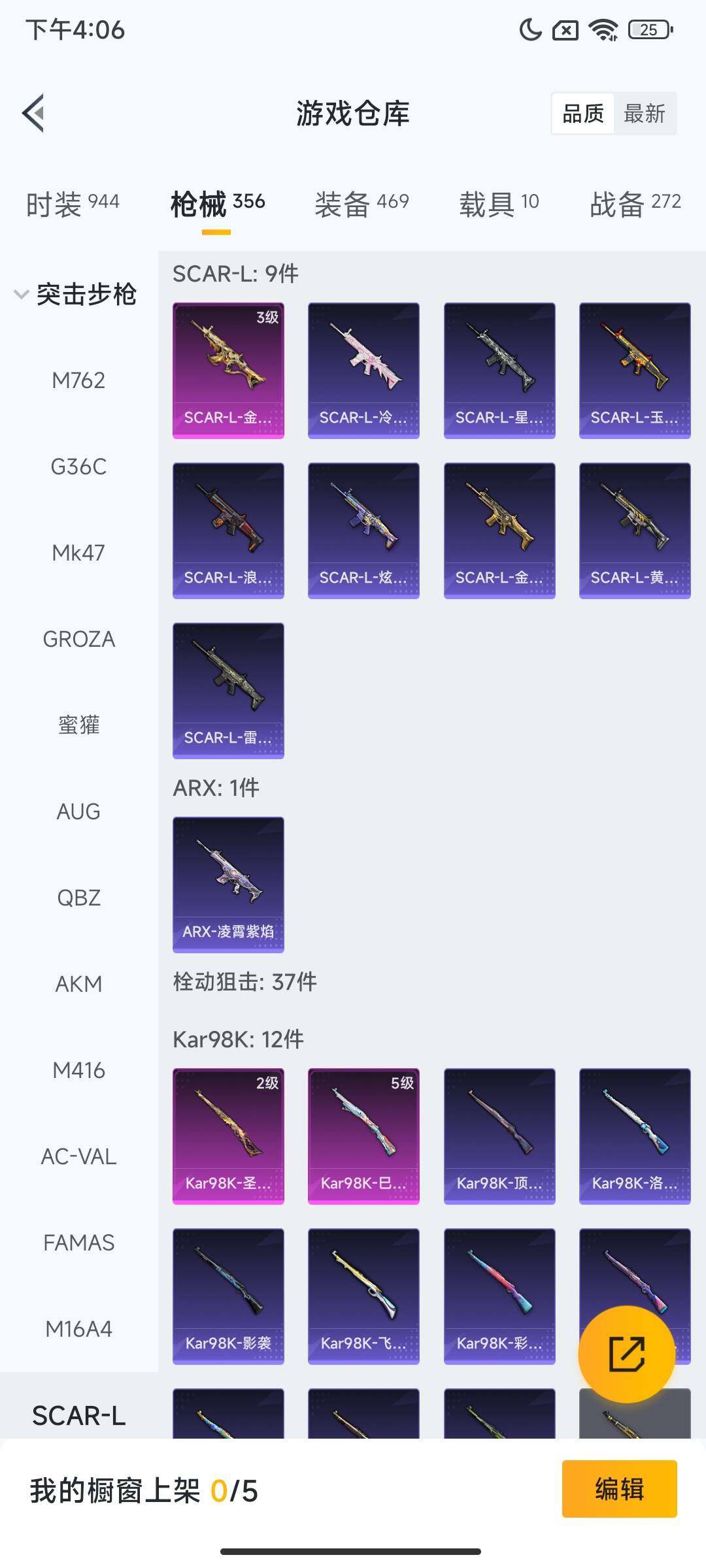The height and width of the screenshot is (1568, 706).
Task: Tap the dark mode moon status icon
Action: 531,29
